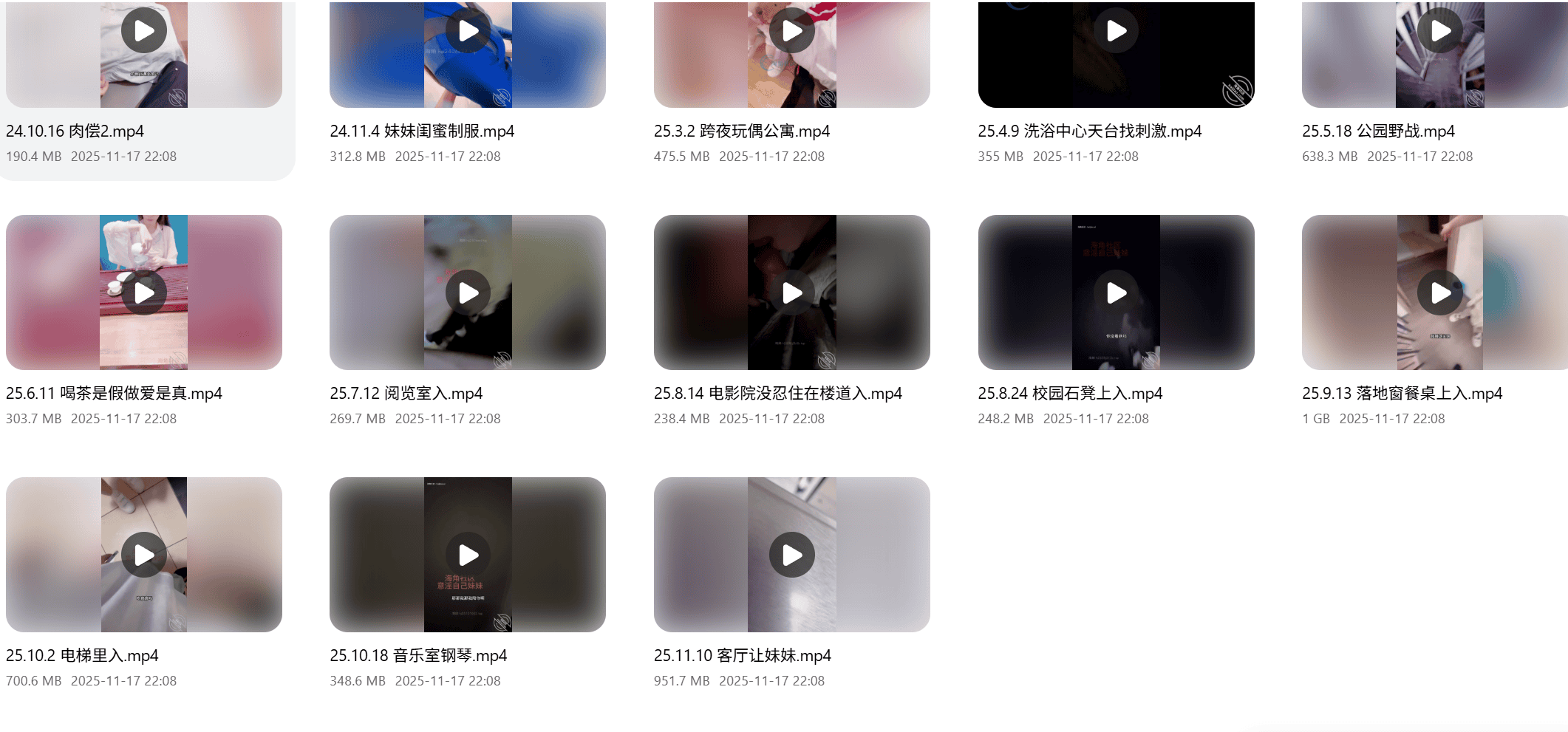Open the 700.6 MB video 25.10.2
The image size is (1568, 732).
(x=144, y=555)
